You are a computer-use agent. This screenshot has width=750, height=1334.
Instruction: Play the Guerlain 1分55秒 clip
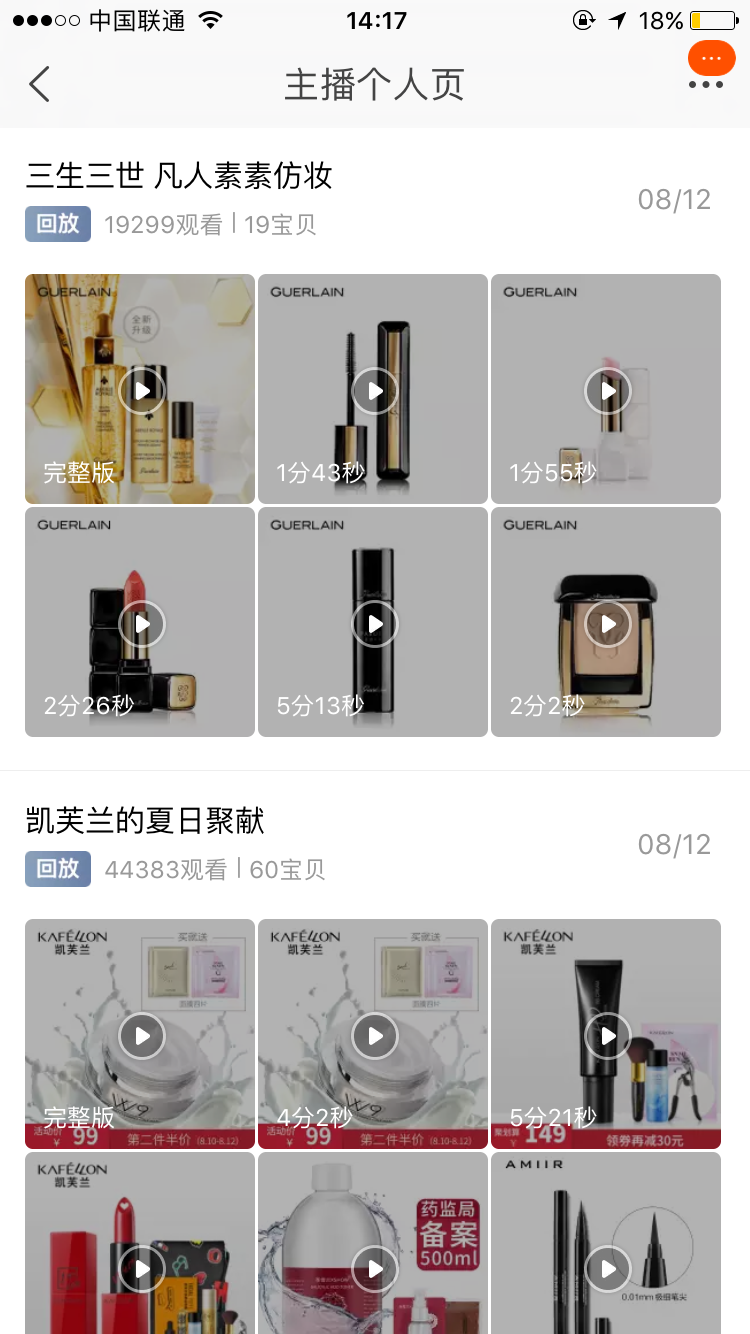[607, 390]
